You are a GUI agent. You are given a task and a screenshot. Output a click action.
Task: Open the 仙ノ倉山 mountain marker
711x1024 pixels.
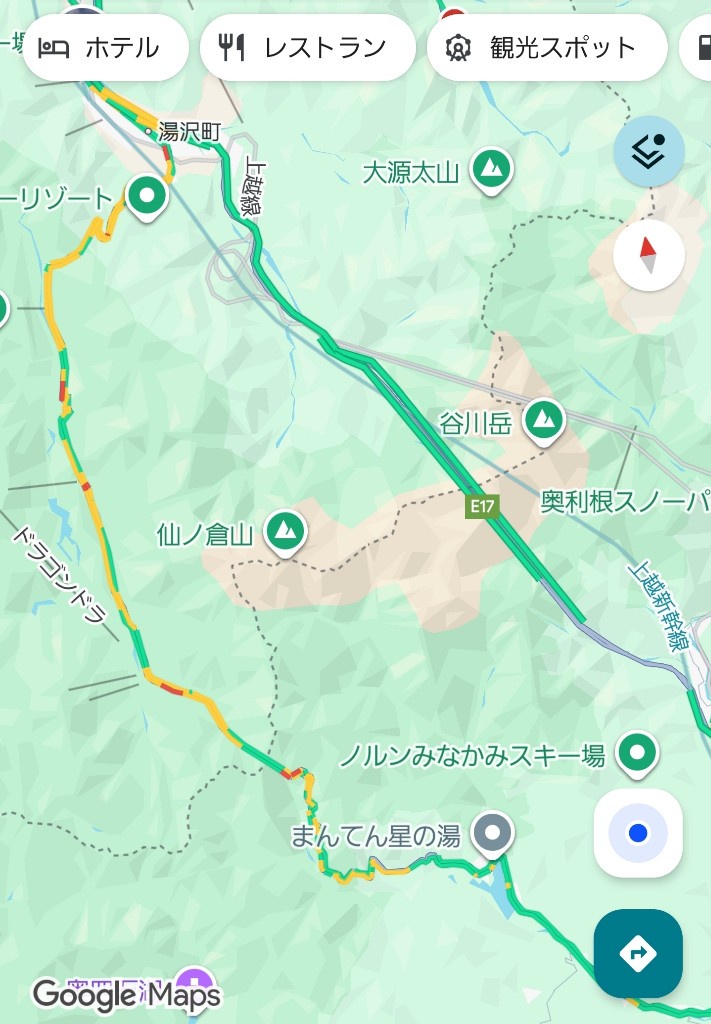coord(286,531)
